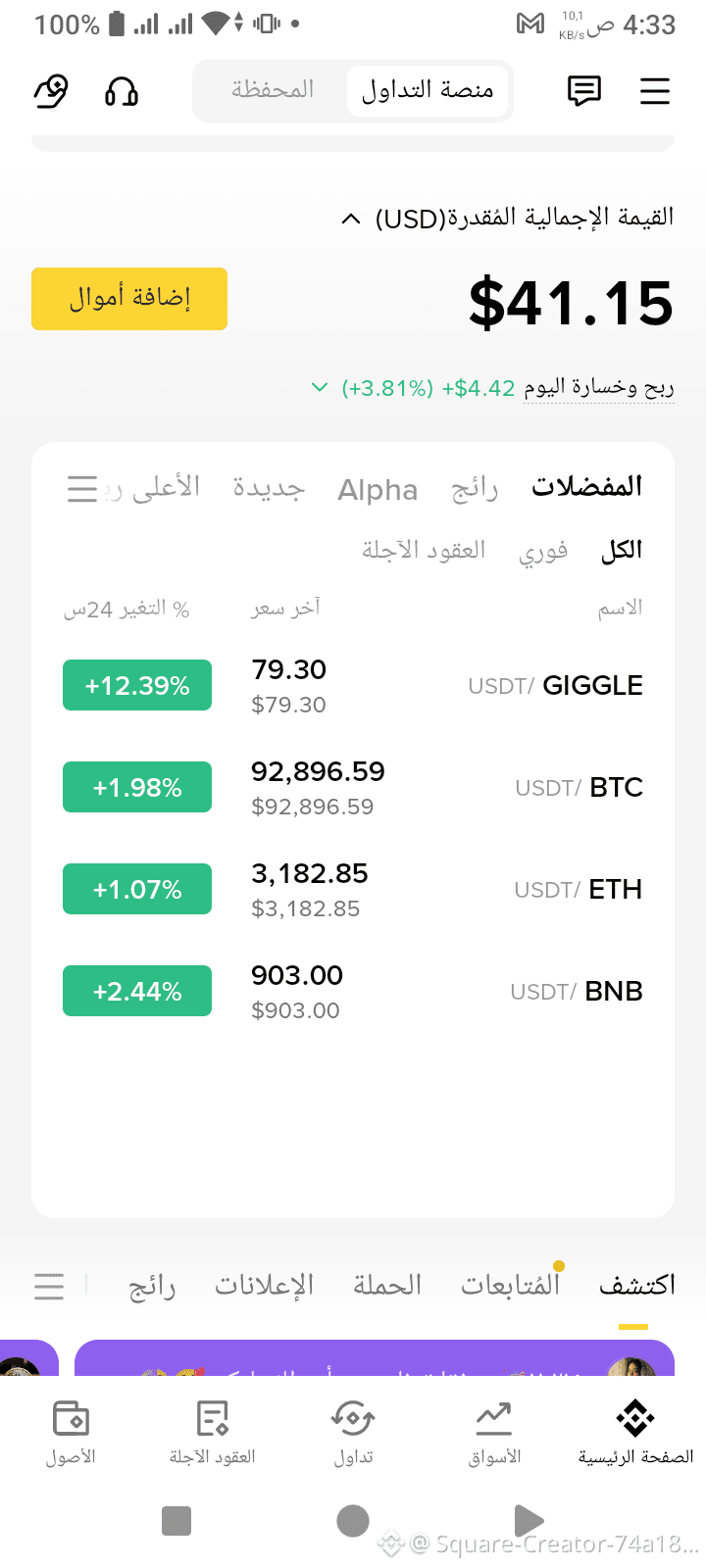Switch to the رائج trending list tab
The image size is (706, 1568).
(x=475, y=488)
